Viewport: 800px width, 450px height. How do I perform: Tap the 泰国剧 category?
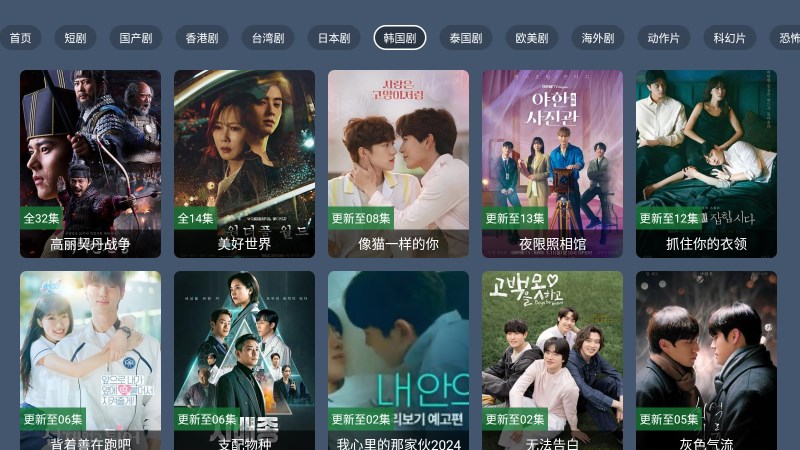[465, 38]
